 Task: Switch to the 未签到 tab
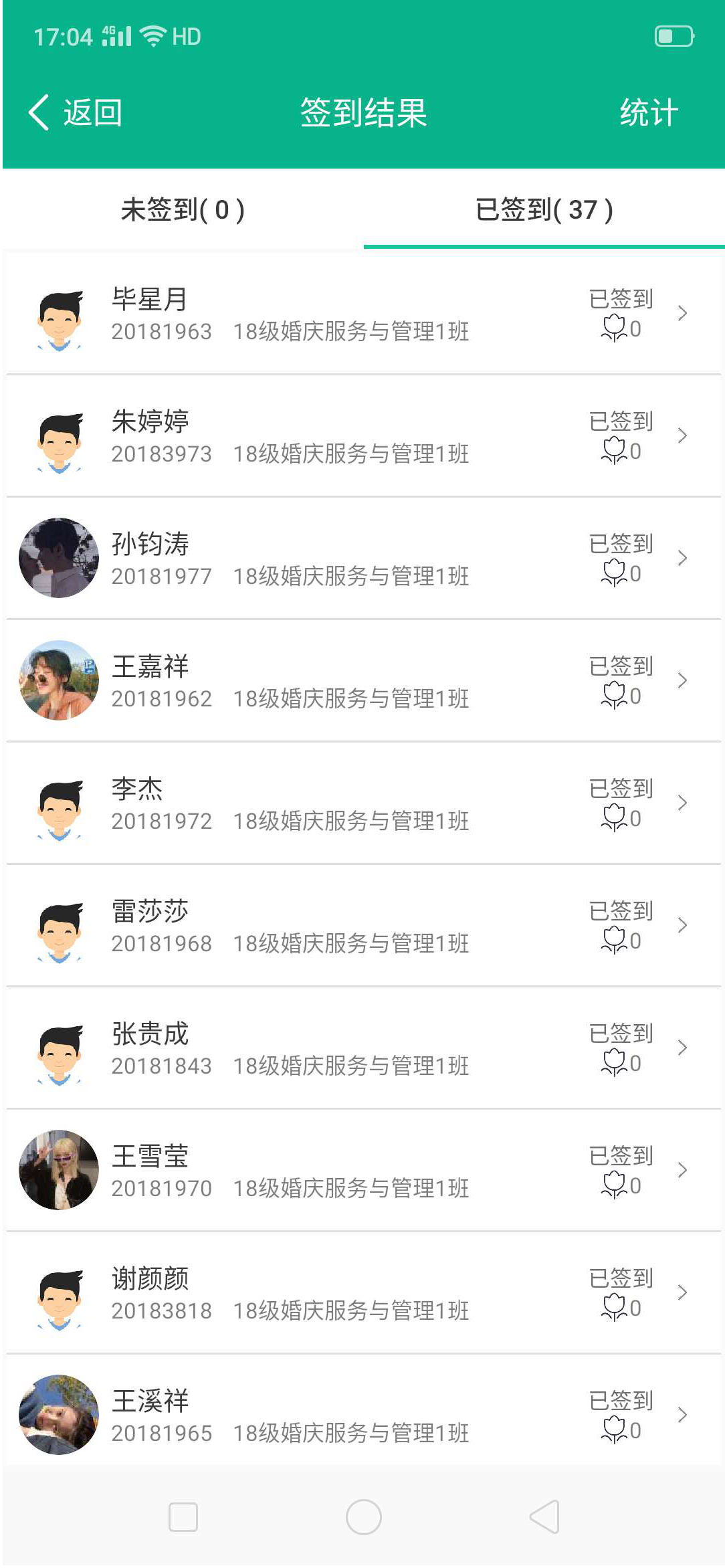(183, 210)
